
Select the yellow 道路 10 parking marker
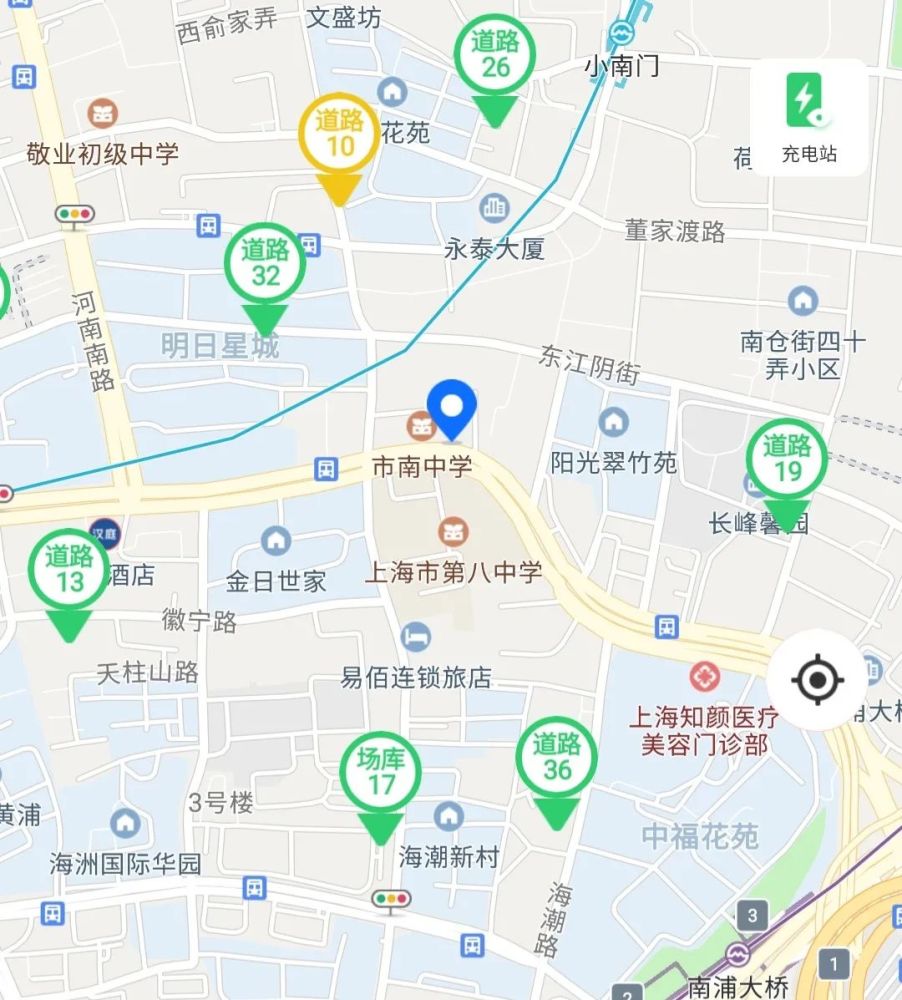(340, 135)
